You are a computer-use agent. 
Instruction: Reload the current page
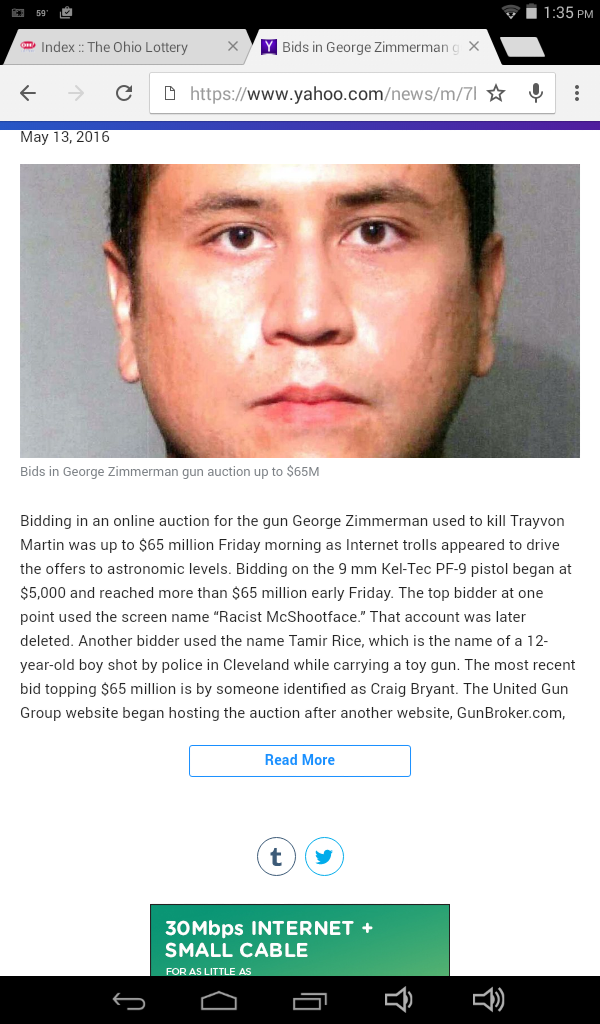click(x=124, y=93)
